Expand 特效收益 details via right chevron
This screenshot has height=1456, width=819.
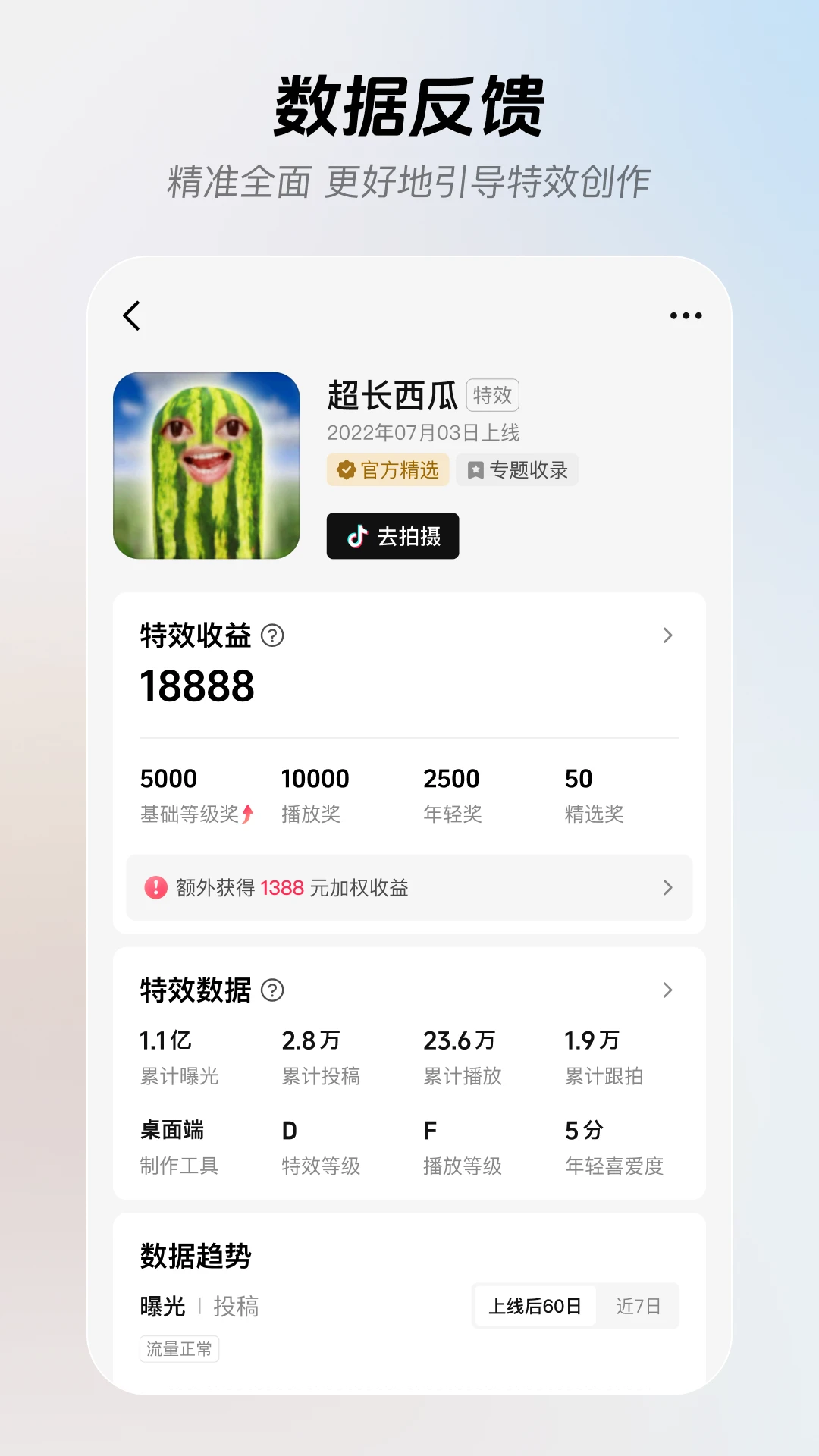668,637
